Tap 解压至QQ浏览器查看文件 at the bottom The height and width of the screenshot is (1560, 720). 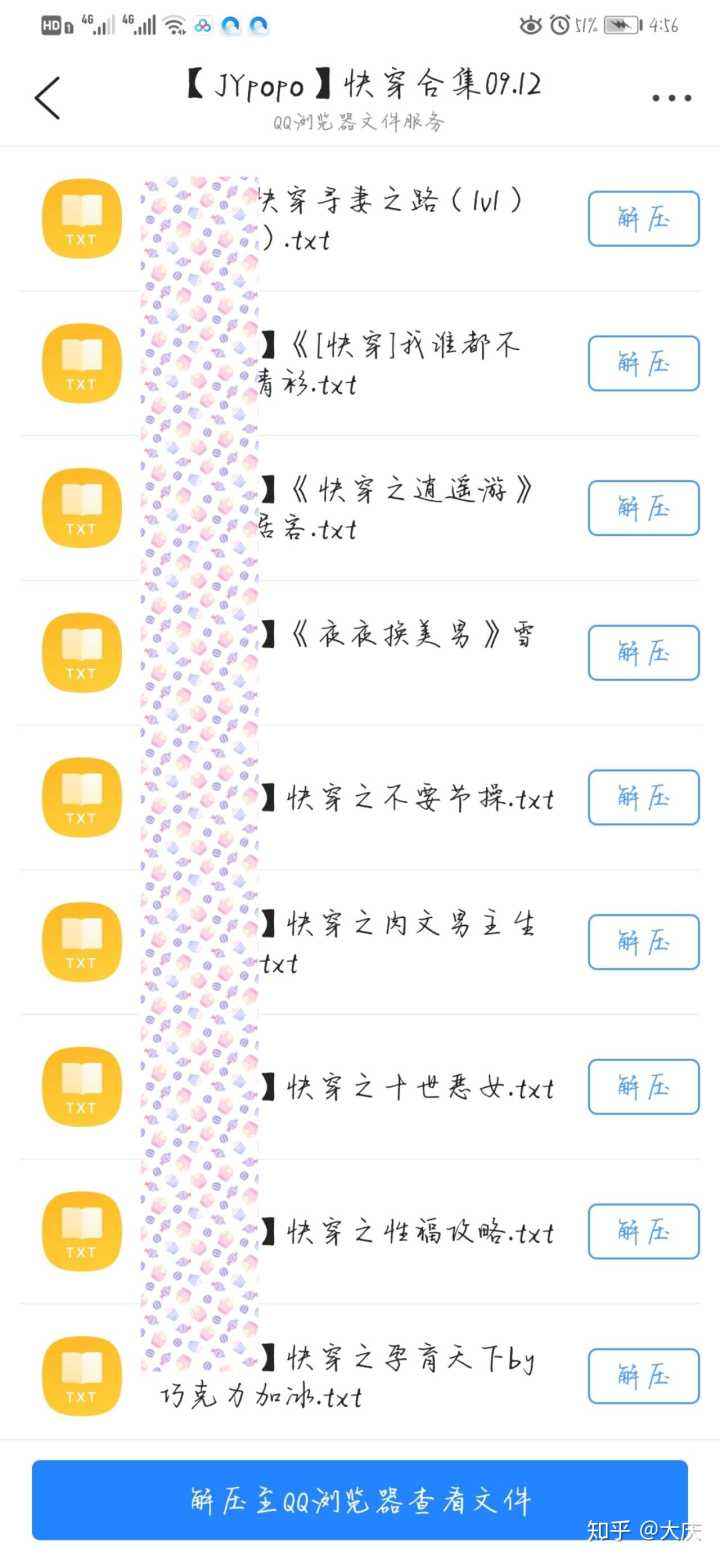[x=360, y=1500]
